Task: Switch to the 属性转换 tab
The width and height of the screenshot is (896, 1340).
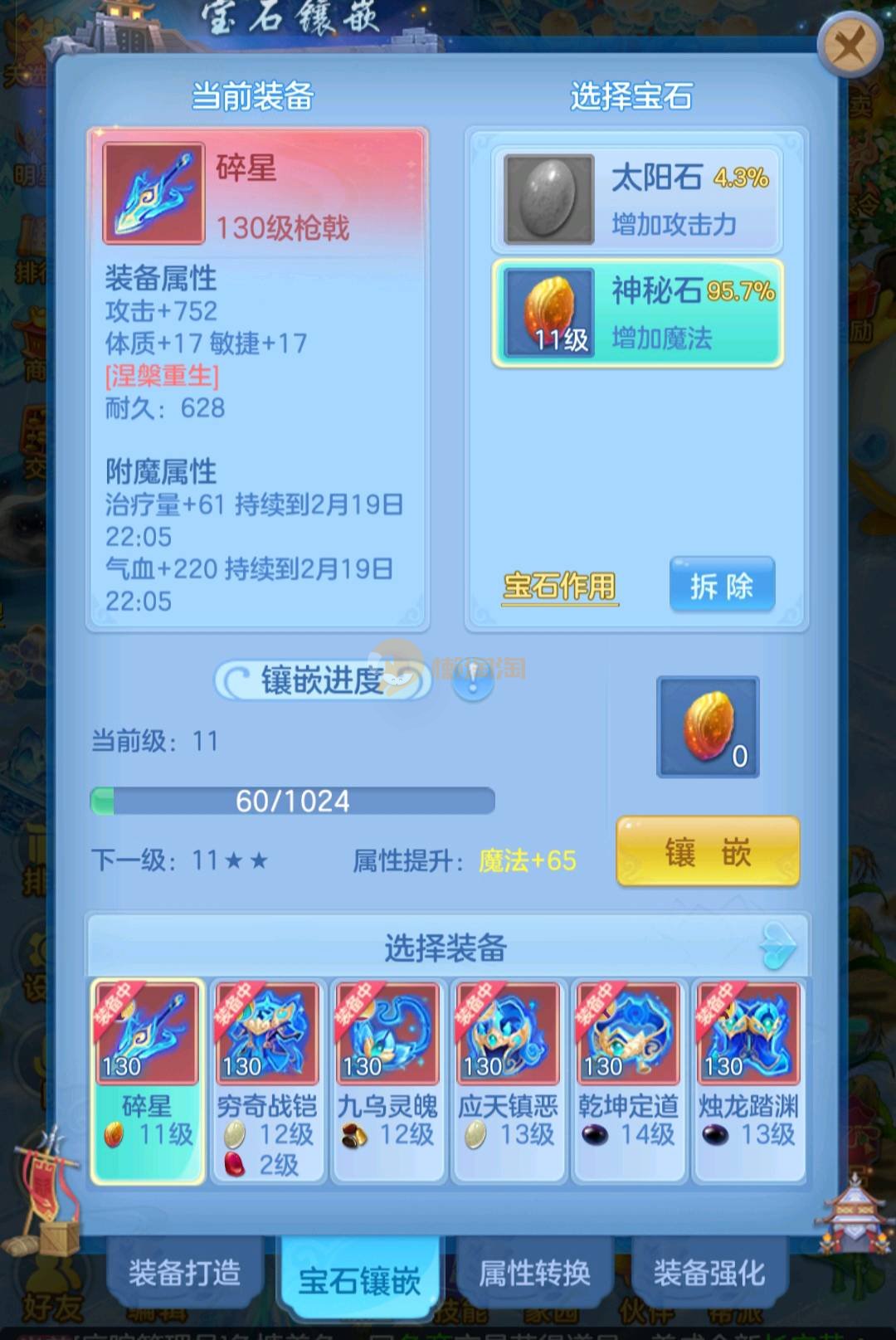Action: pos(534,1273)
